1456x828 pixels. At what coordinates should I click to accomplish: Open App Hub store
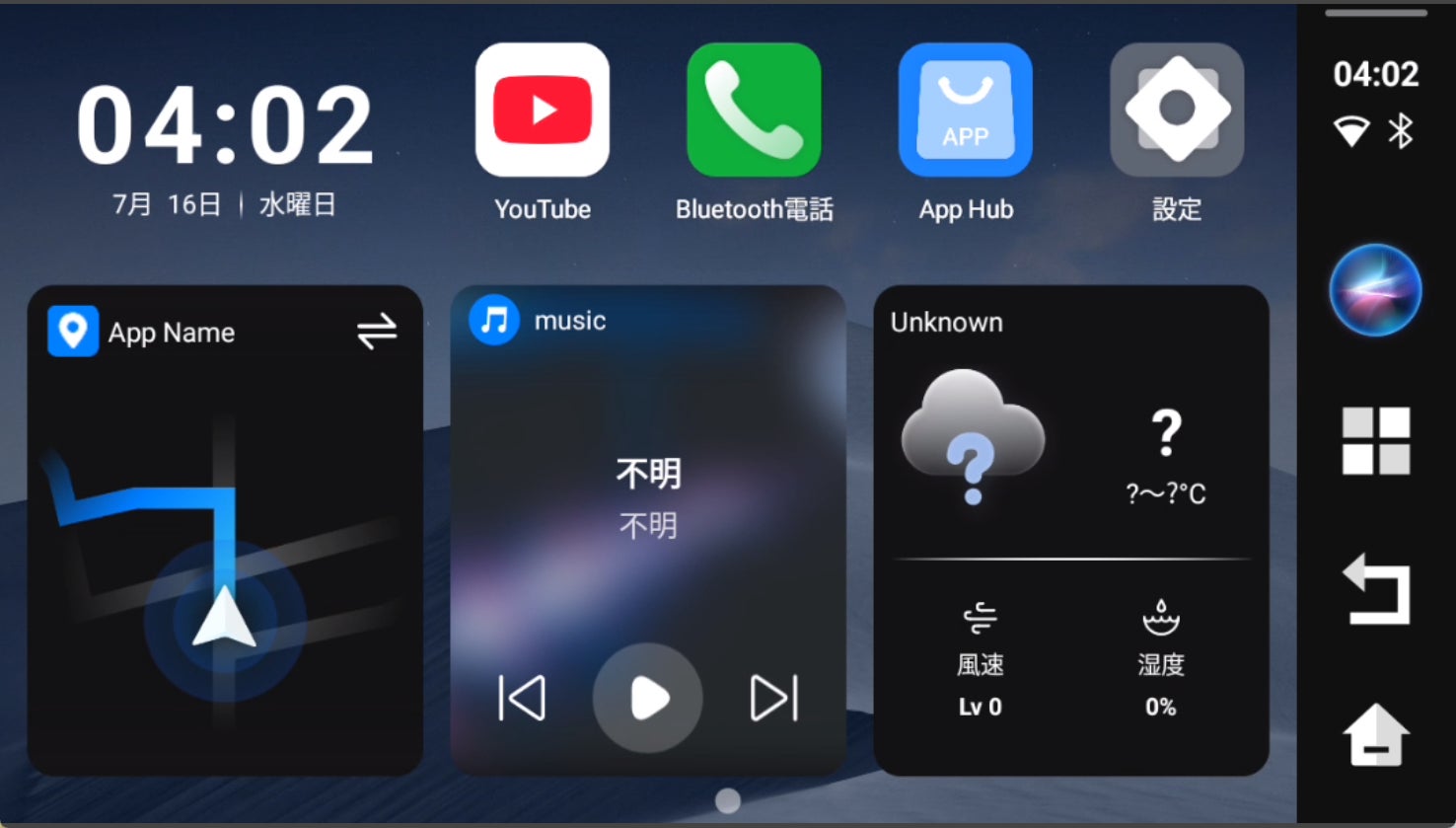click(x=965, y=111)
